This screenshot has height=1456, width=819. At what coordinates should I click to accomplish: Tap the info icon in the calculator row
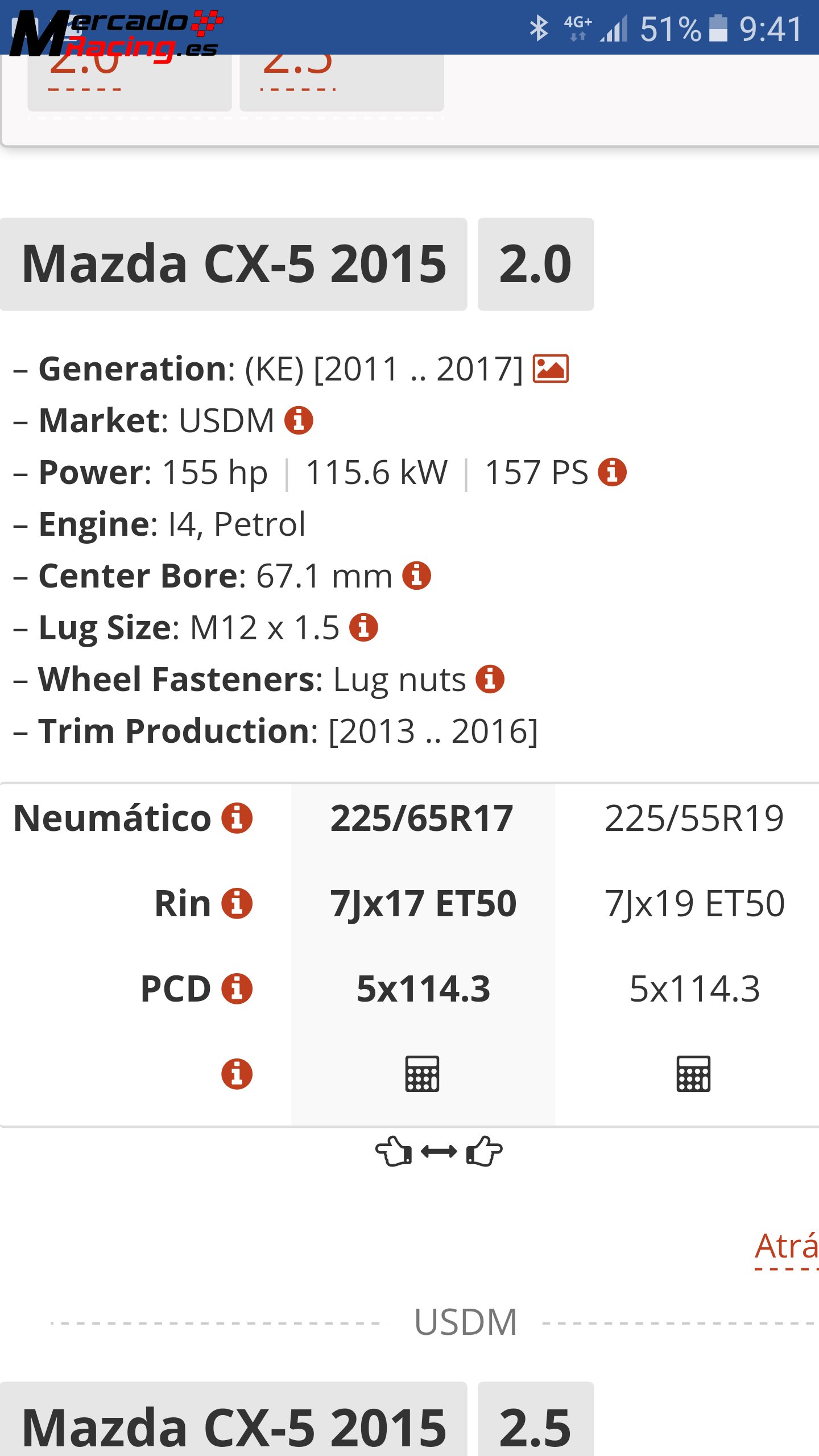click(237, 1074)
